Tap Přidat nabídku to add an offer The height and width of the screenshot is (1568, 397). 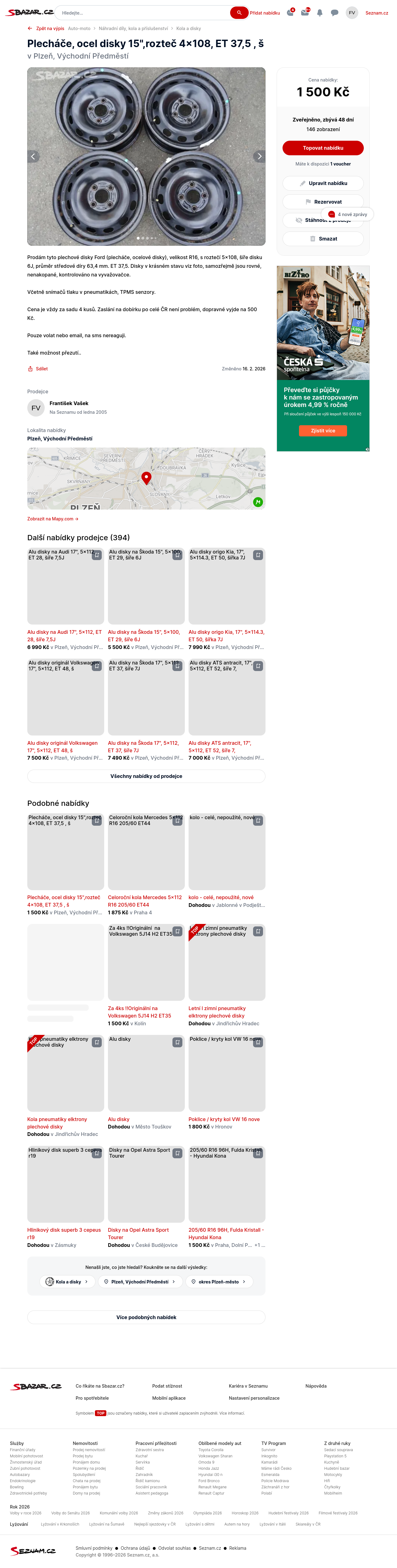pos(265,13)
